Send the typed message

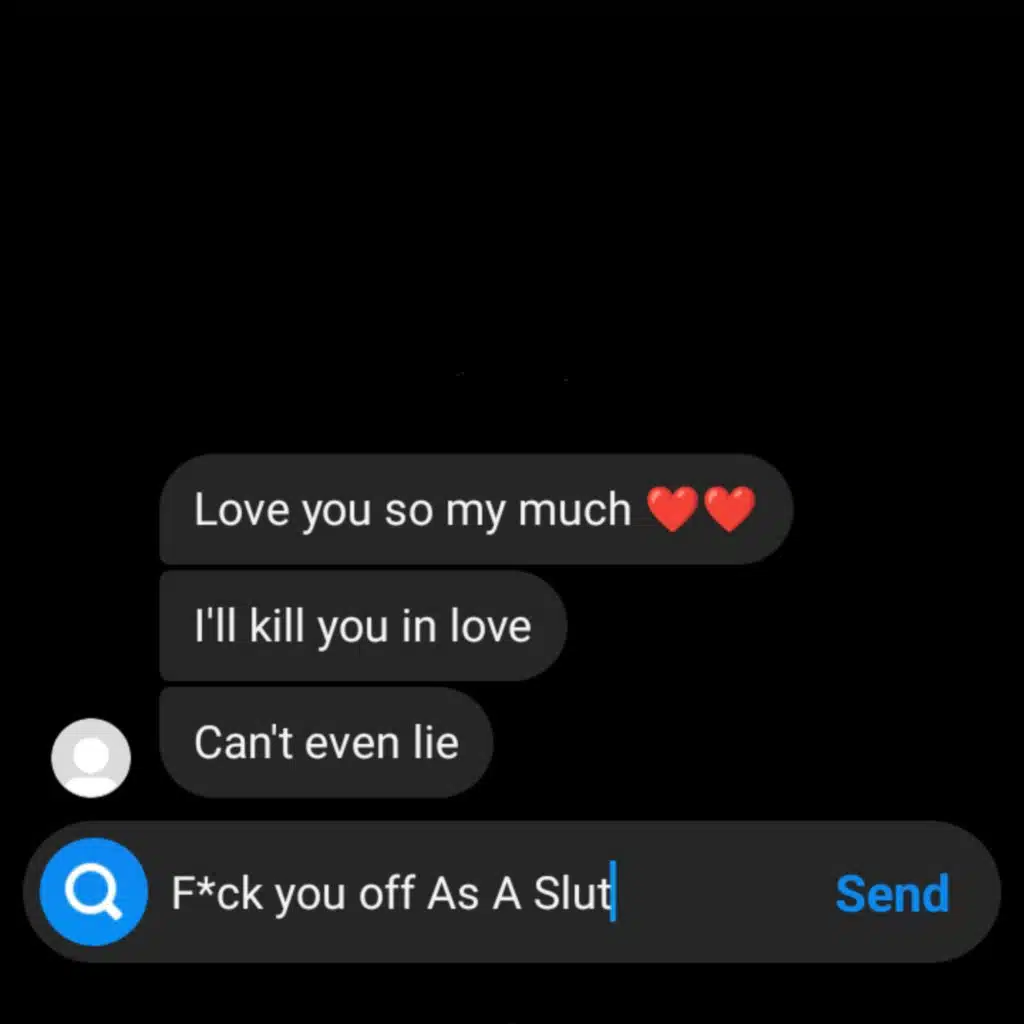[891, 893]
